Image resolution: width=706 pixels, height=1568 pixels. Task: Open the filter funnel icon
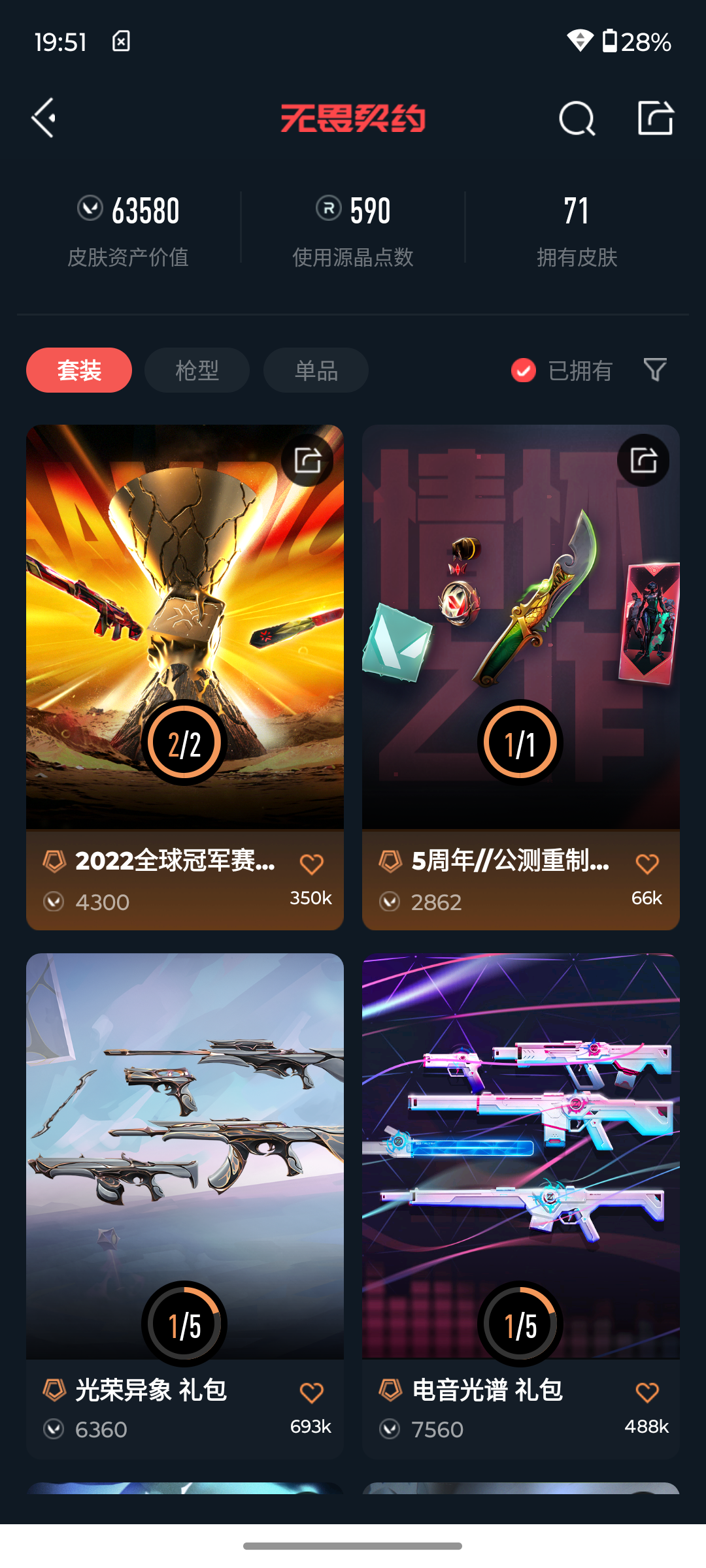(655, 370)
